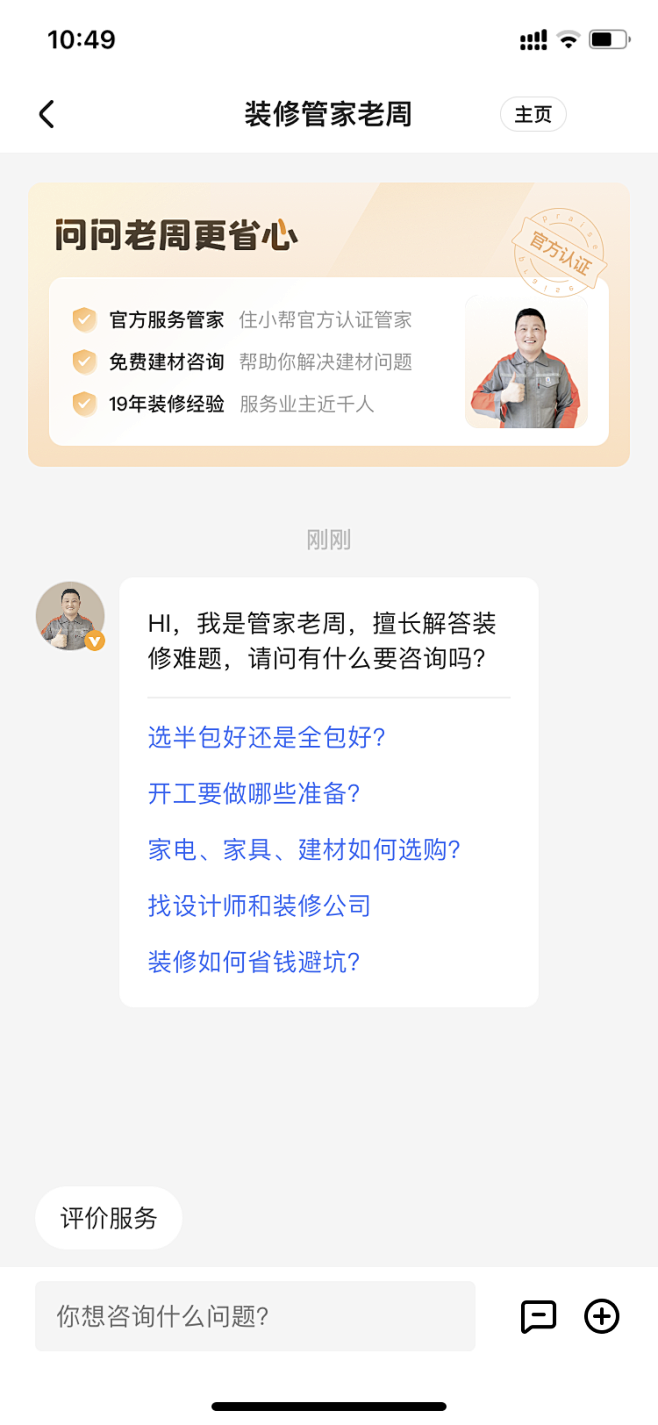
Task: Ask 开工要做哪些准备?
Action: click(254, 794)
